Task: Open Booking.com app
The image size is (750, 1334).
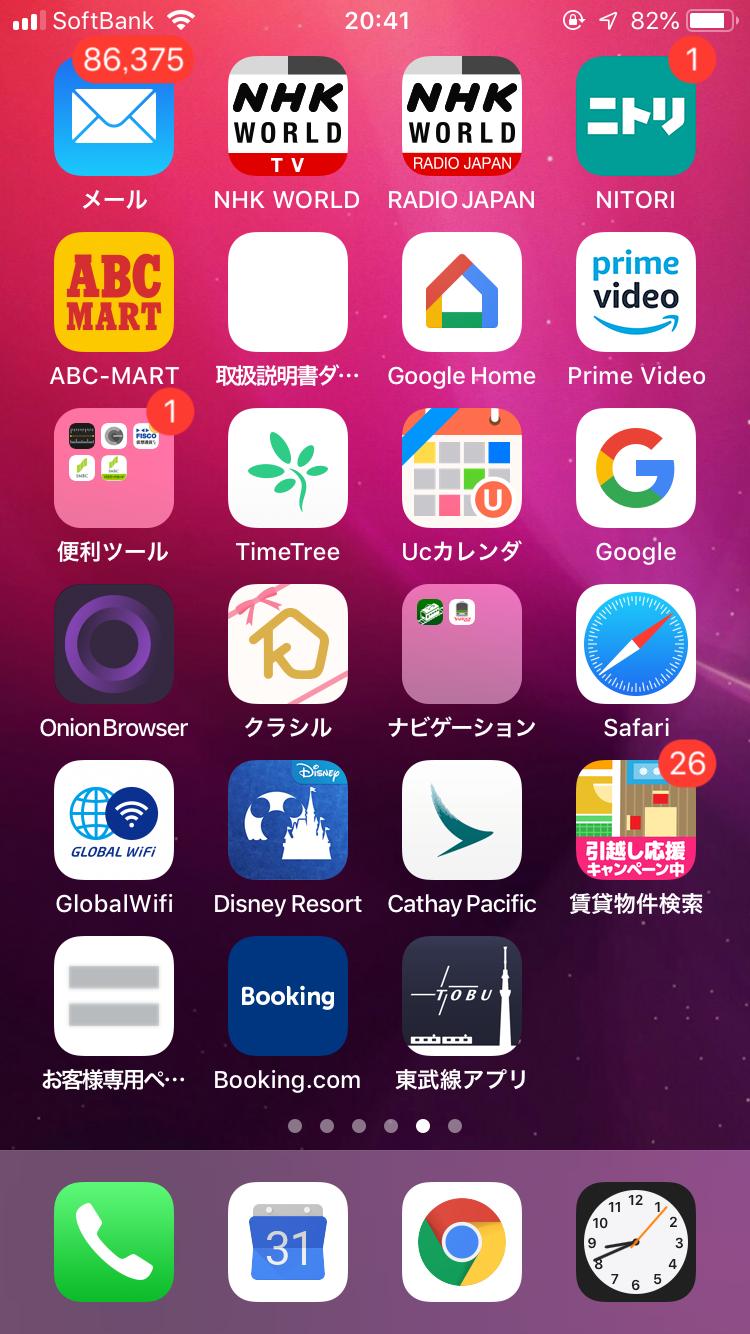Action: pos(288,996)
